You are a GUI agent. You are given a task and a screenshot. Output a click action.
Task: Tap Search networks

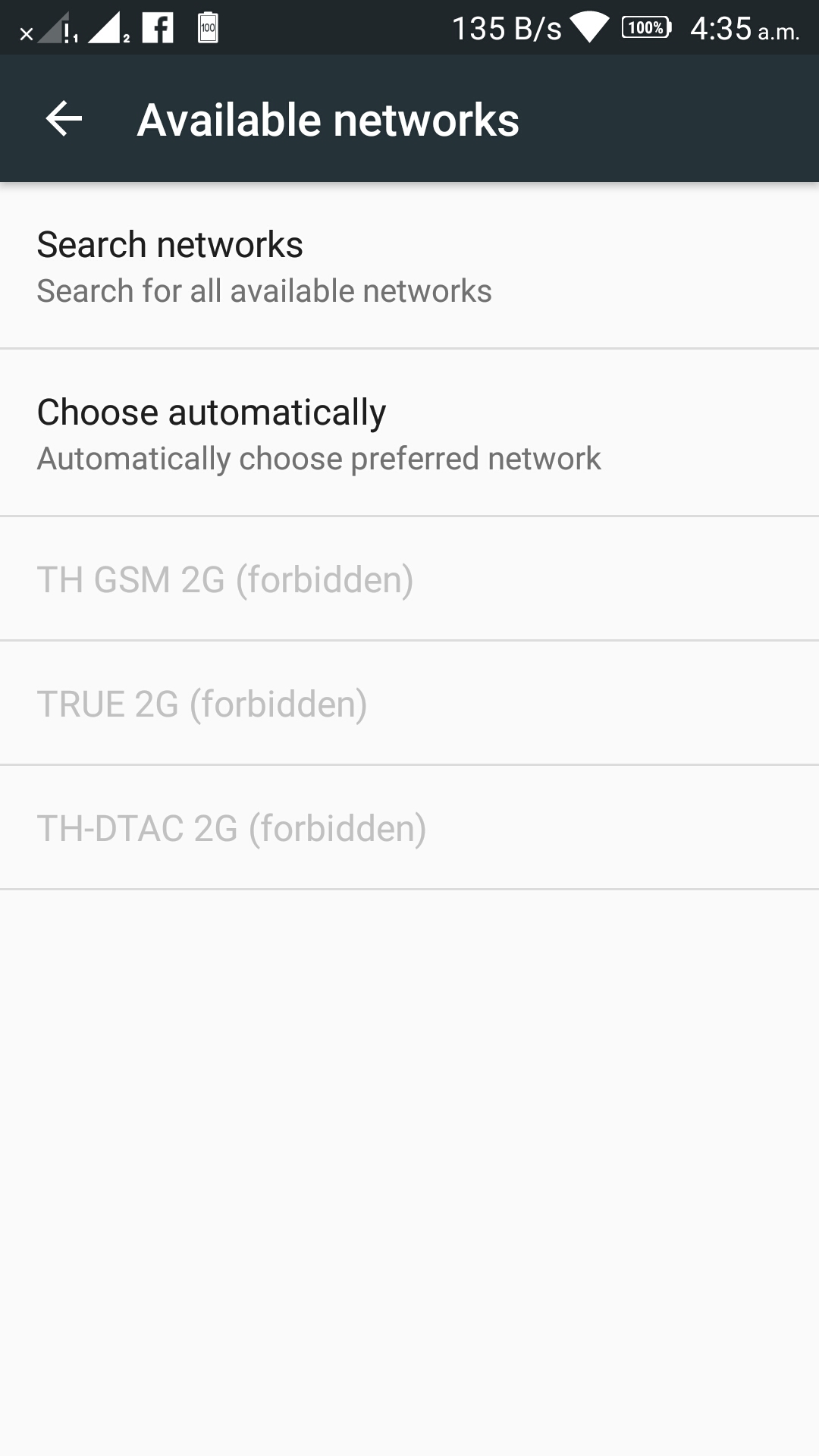(409, 265)
